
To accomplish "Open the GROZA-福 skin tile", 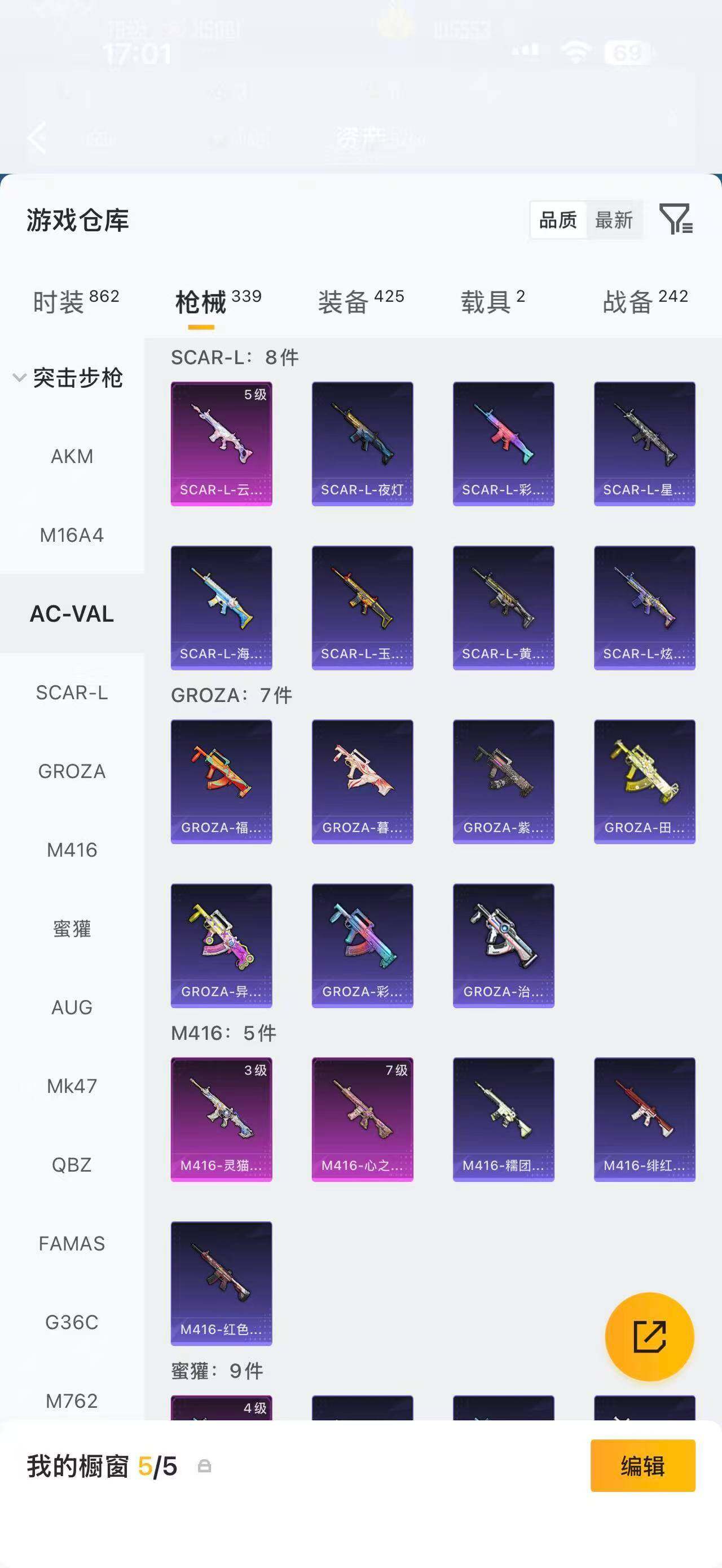I will 222,781.
